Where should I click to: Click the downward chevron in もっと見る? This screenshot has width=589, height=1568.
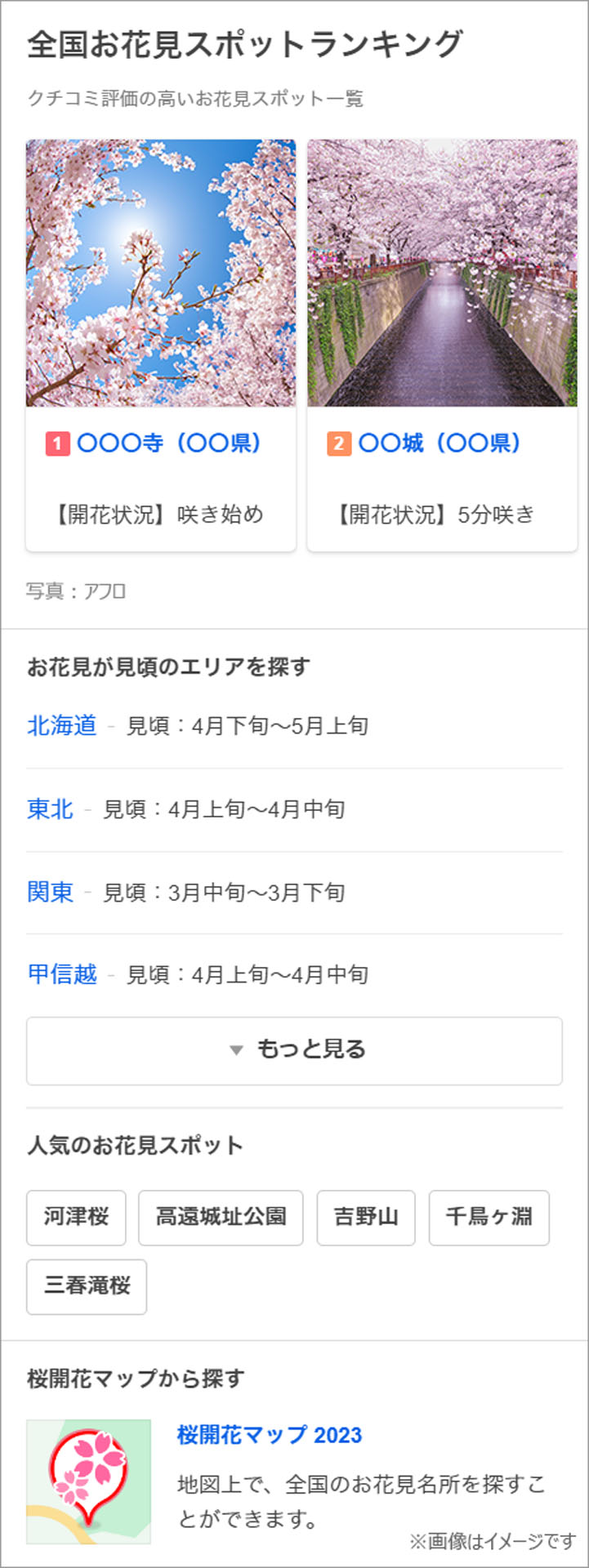(x=237, y=1051)
